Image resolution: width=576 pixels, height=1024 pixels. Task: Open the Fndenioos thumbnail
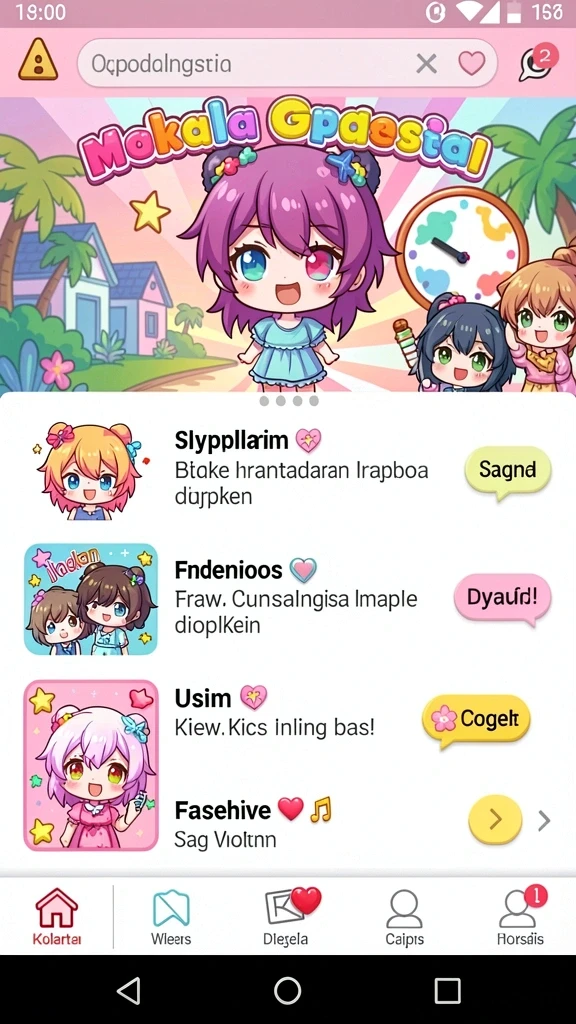[91, 599]
